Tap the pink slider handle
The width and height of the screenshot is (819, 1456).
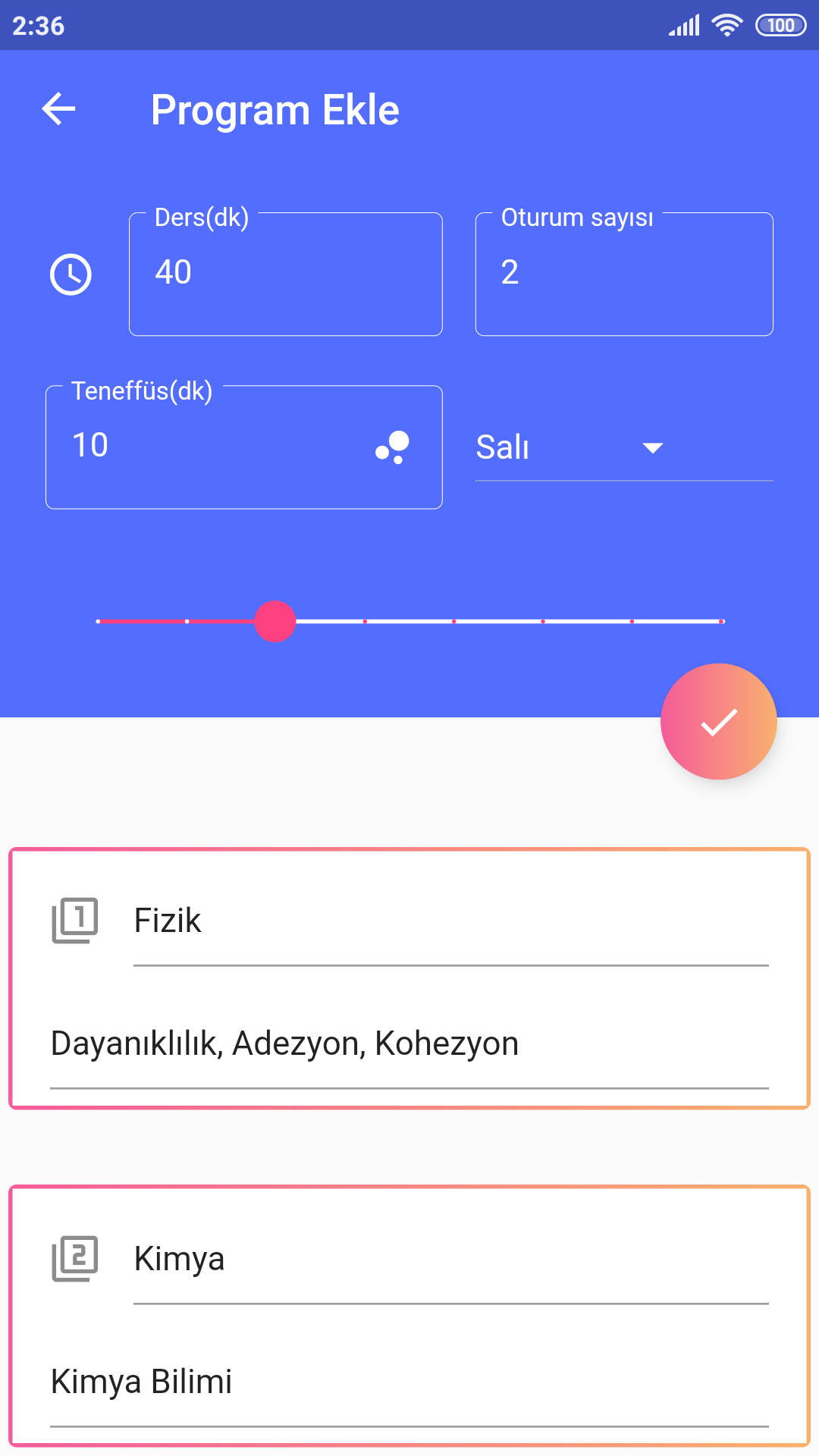(275, 621)
